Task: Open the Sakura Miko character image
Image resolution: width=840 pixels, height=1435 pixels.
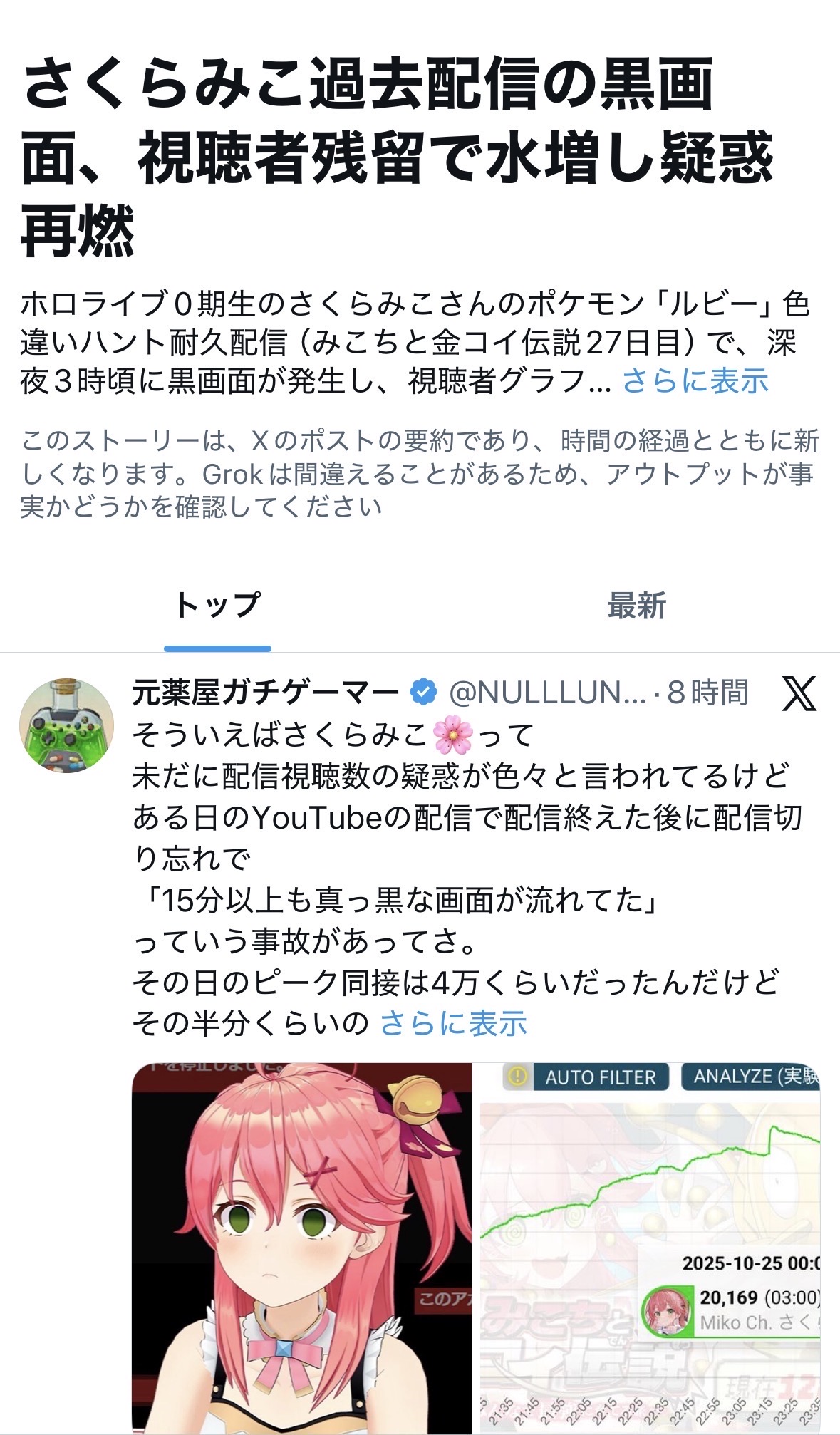Action: tap(301, 1247)
